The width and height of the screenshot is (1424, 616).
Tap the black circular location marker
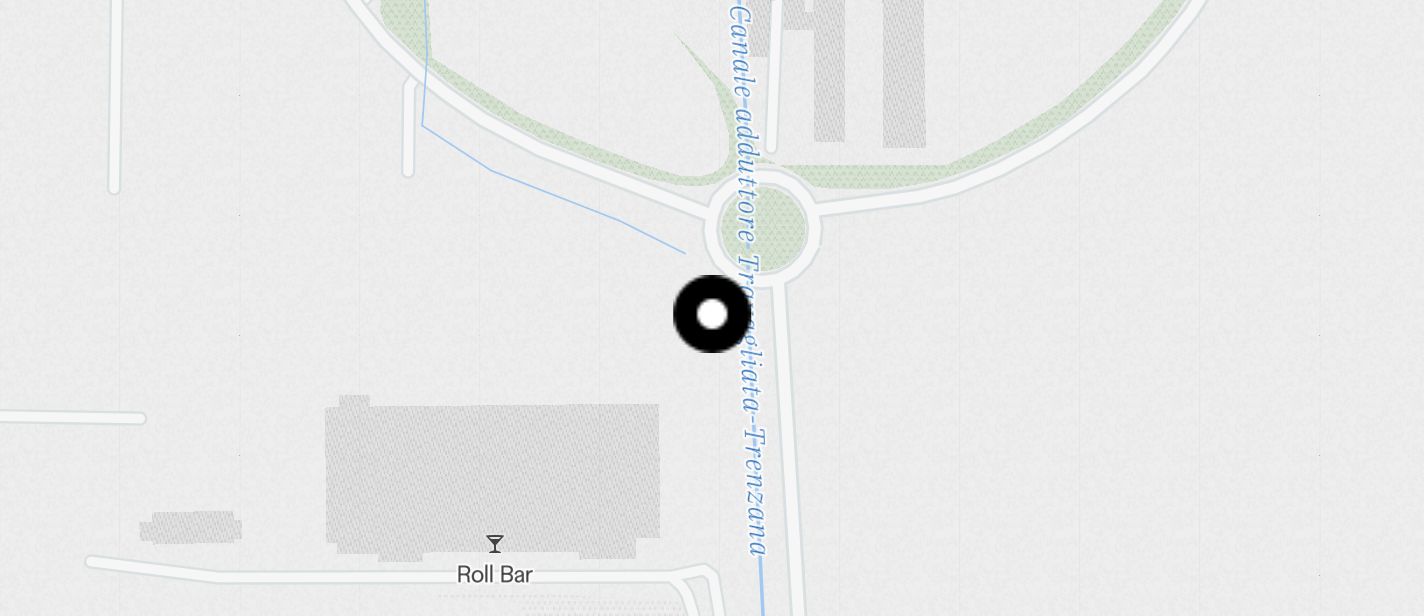point(712,315)
